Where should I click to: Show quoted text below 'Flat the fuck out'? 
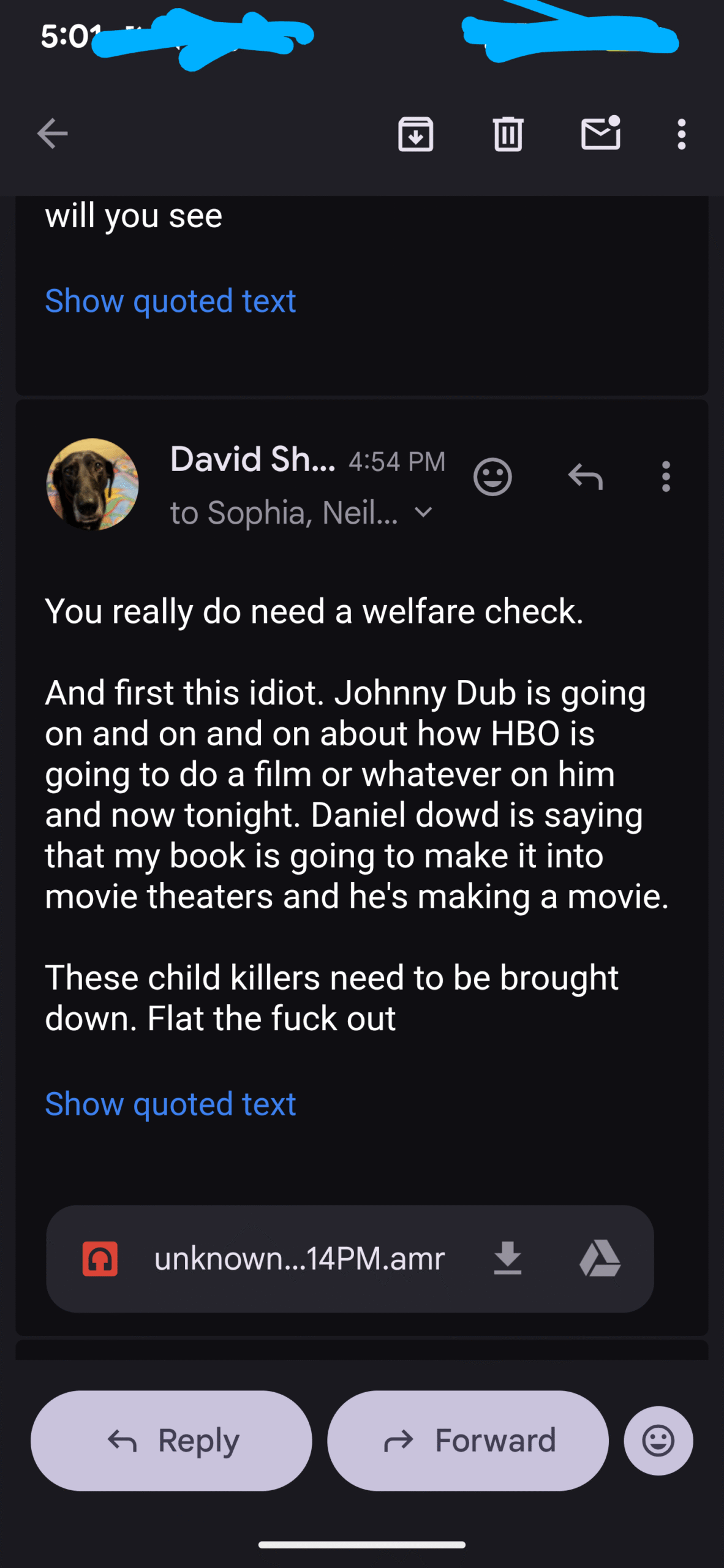[x=170, y=1104]
